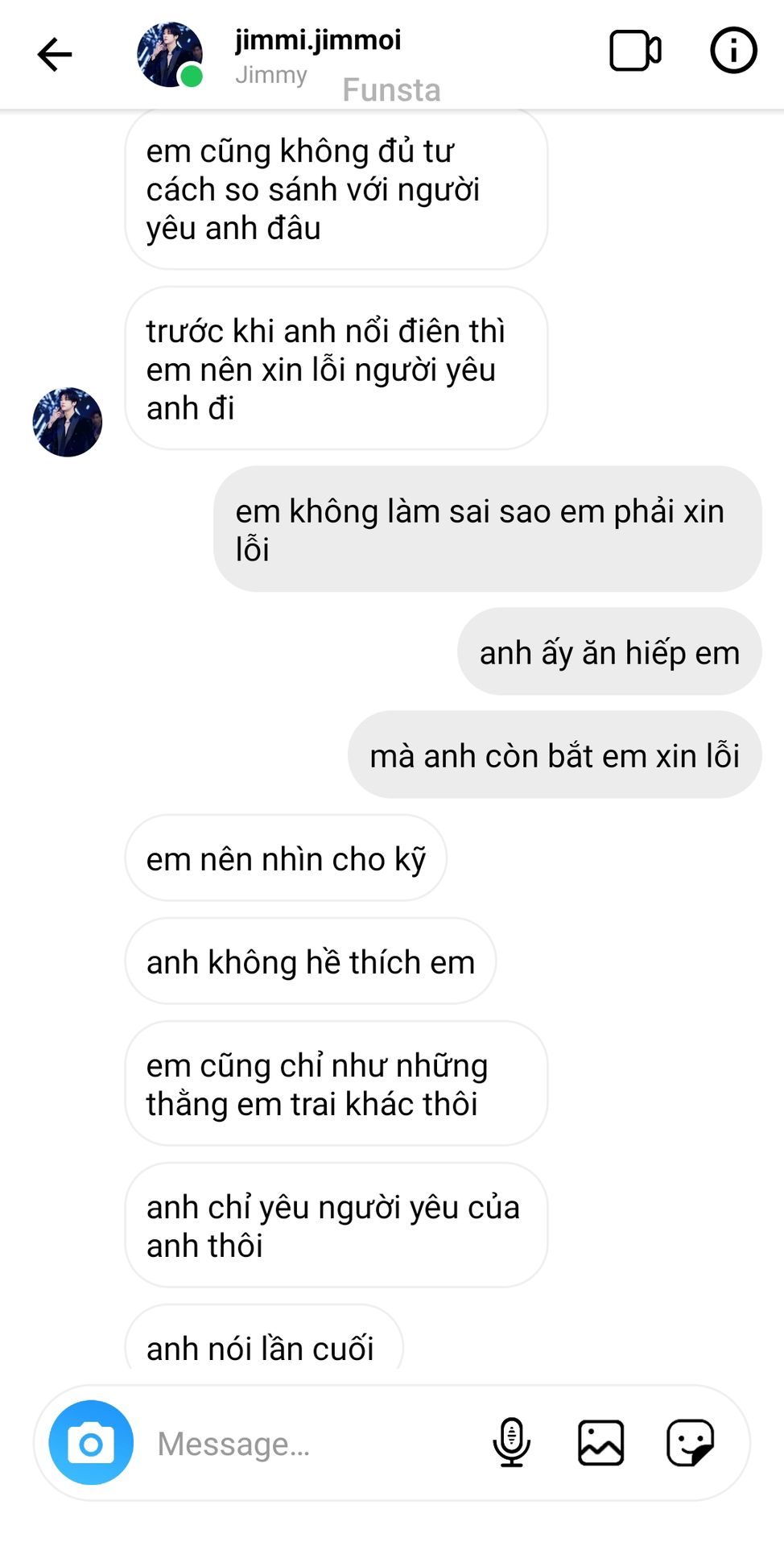
Task: Open jimmi.jimmoi's profile from the header
Action: pos(317,40)
